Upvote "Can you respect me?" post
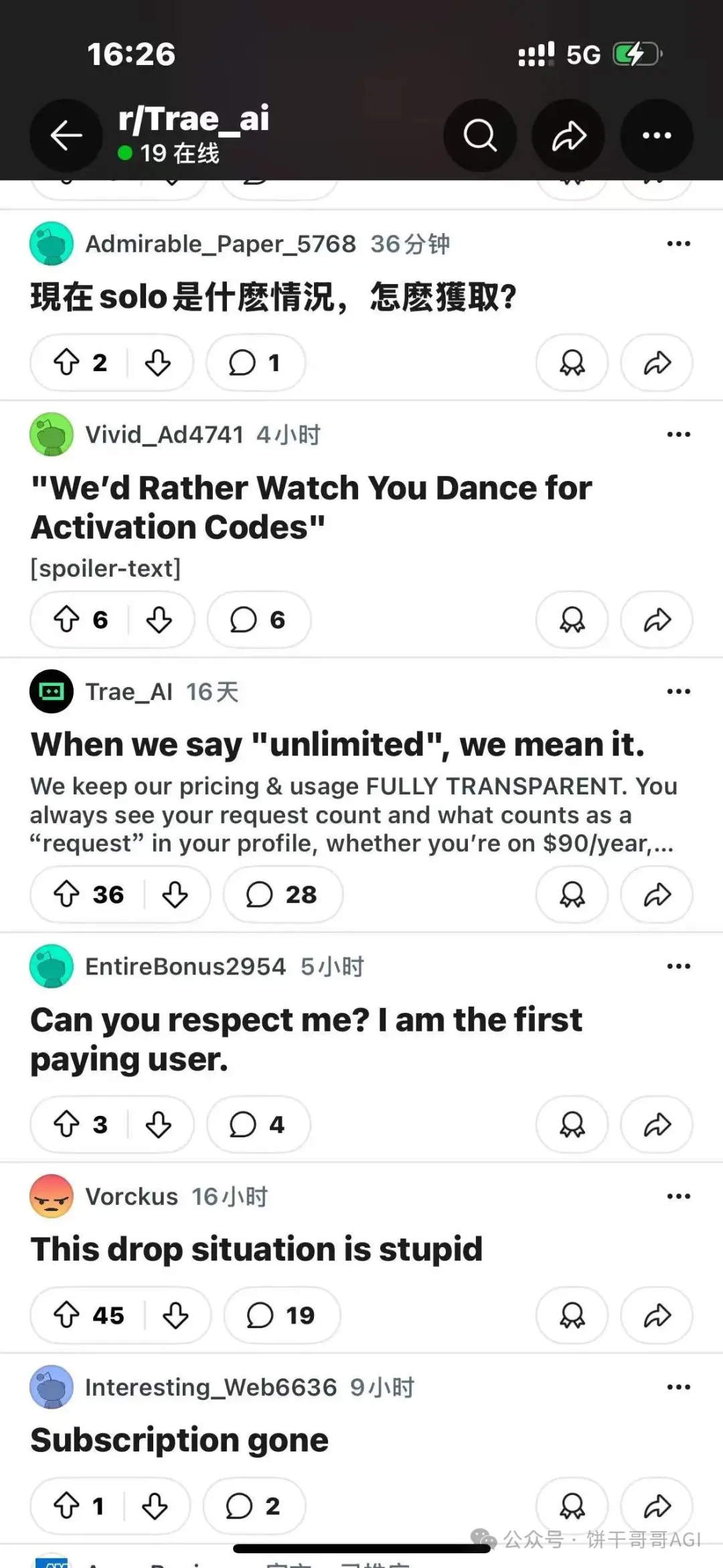 pyautogui.click(x=66, y=1124)
